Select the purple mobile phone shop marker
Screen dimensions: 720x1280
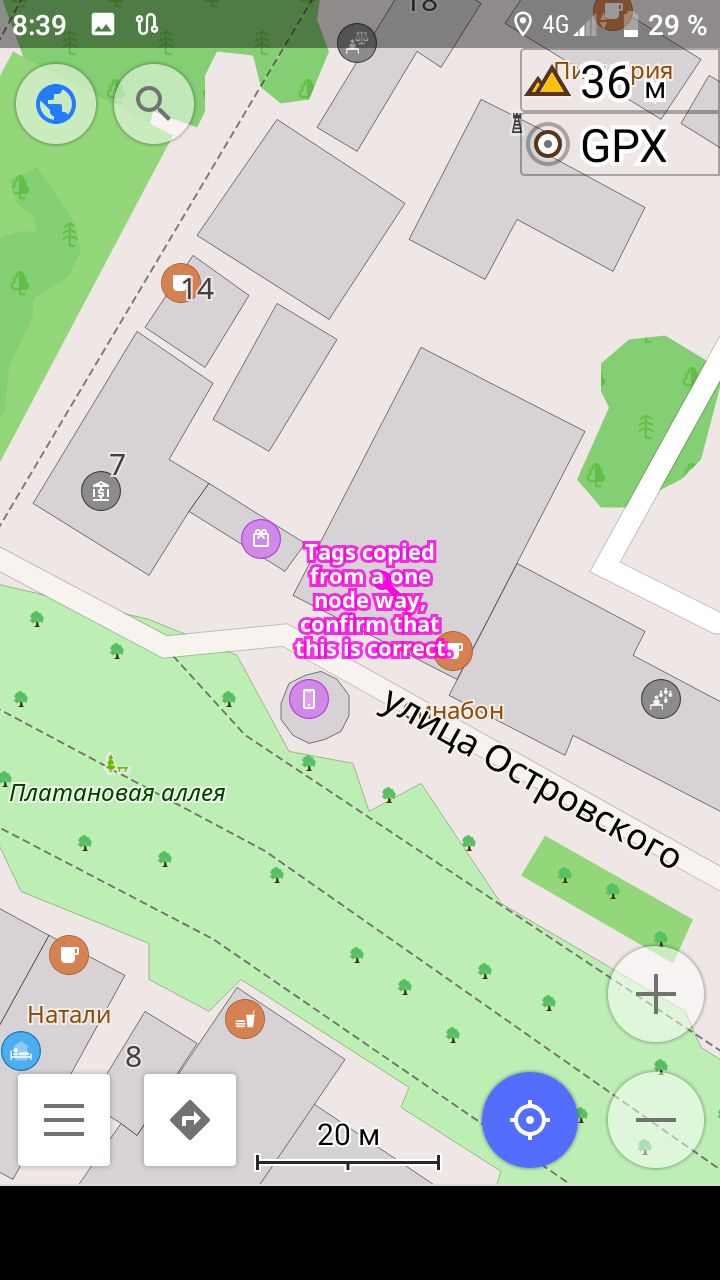tap(309, 699)
